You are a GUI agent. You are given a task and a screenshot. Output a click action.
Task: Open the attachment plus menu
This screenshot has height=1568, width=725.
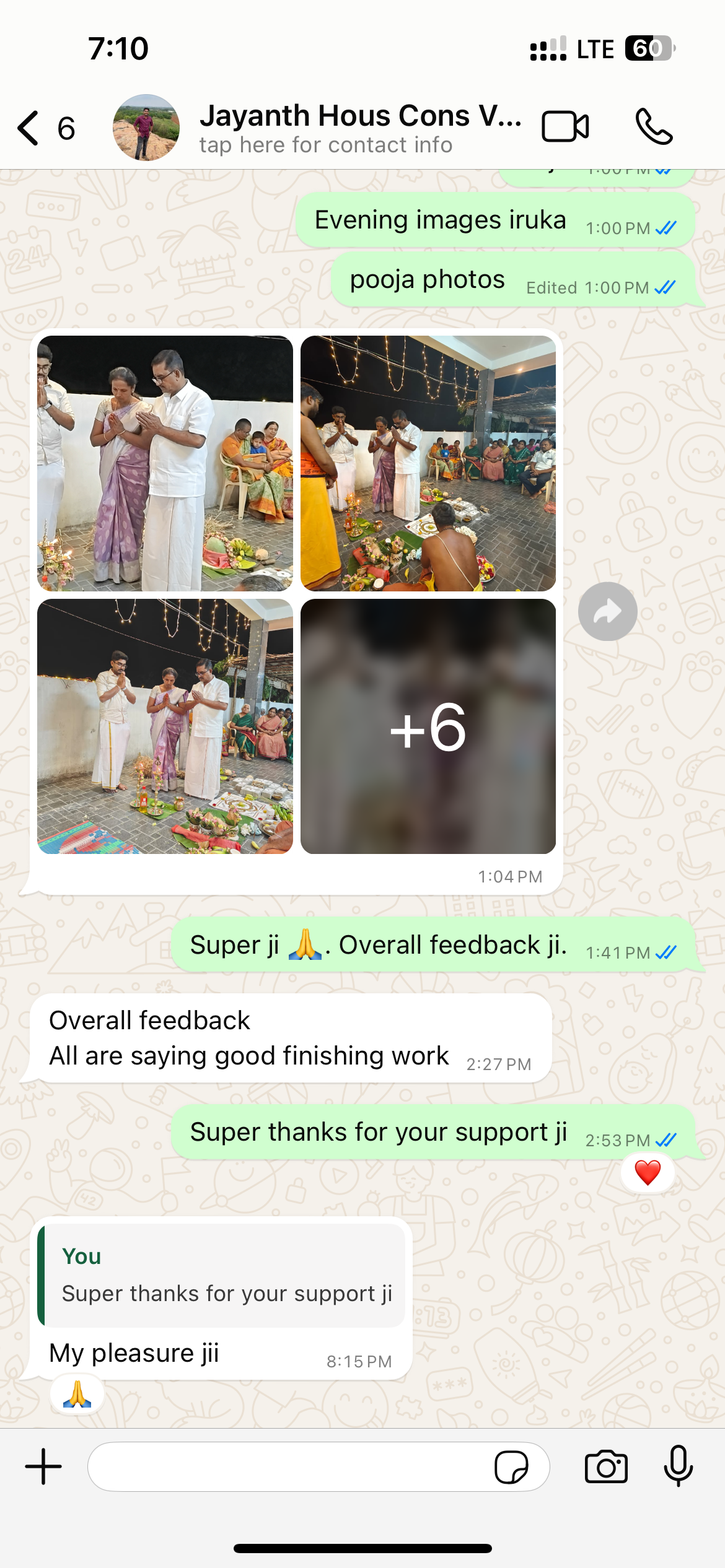pyautogui.click(x=43, y=1466)
